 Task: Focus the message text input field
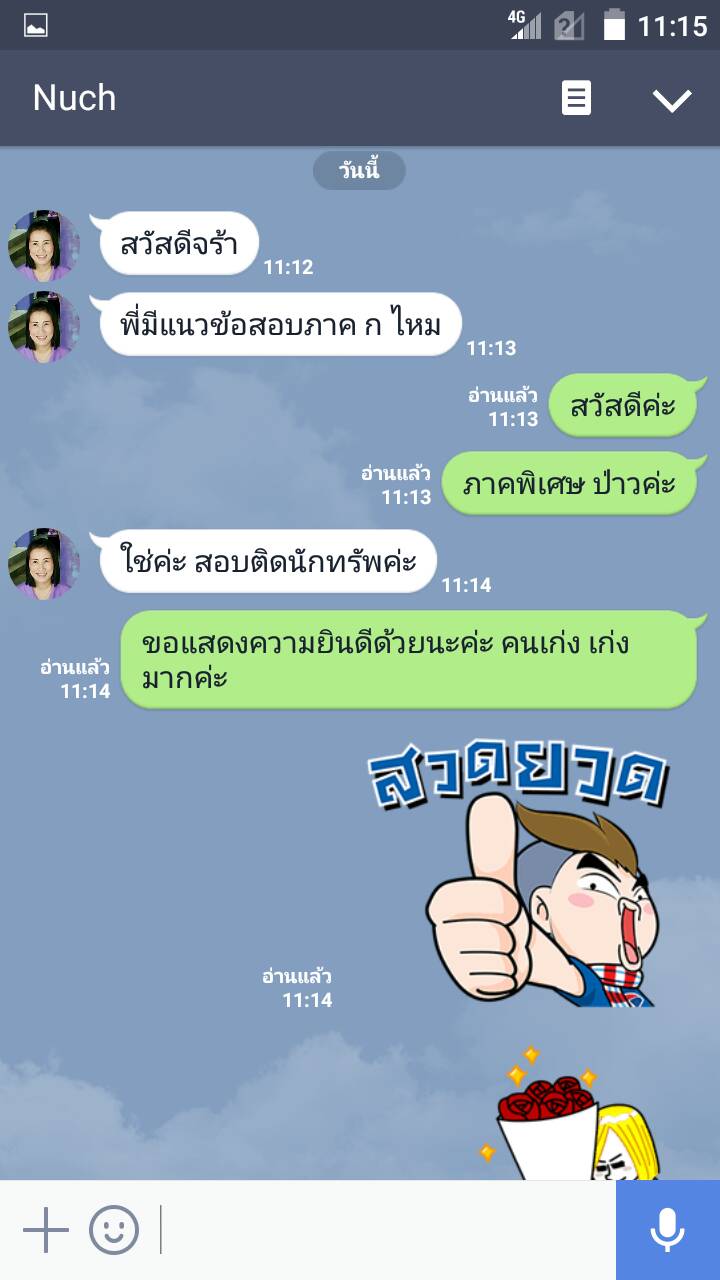click(385, 1230)
